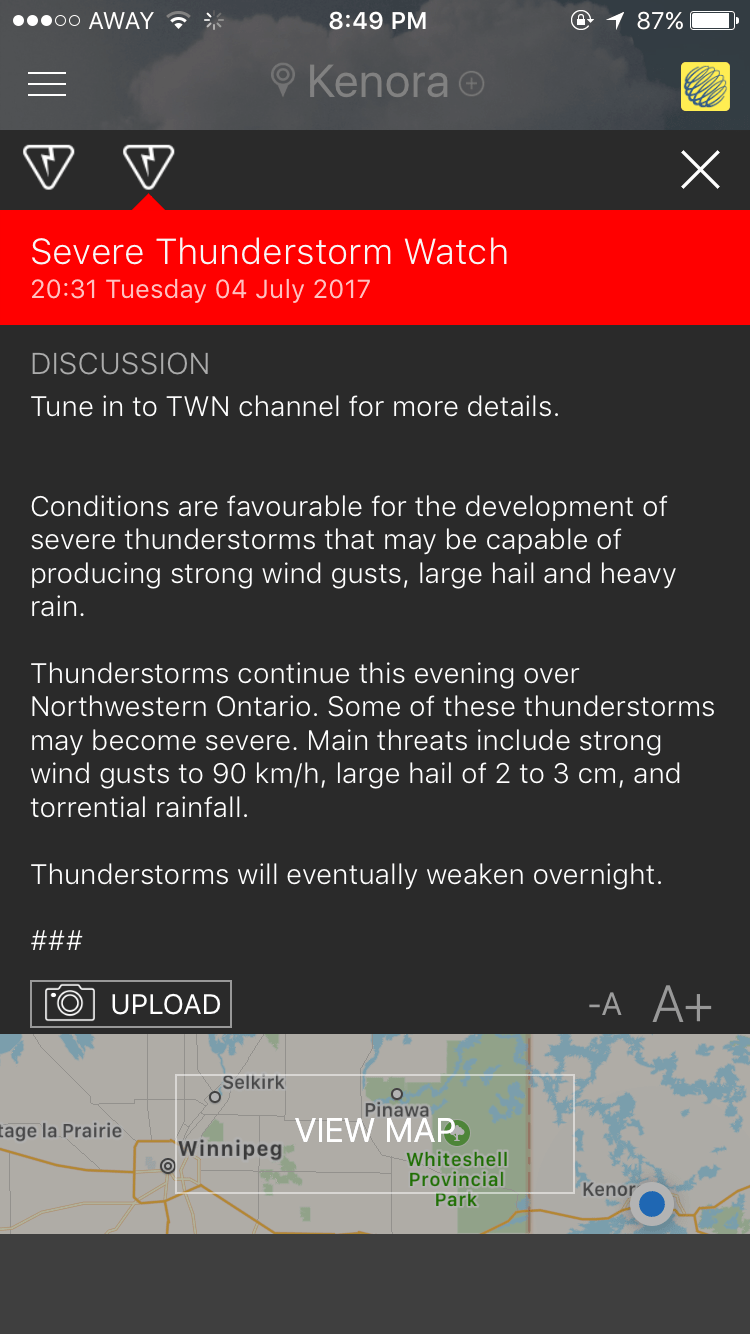Increase text size with A+
750x1334 pixels.
[x=682, y=1005]
